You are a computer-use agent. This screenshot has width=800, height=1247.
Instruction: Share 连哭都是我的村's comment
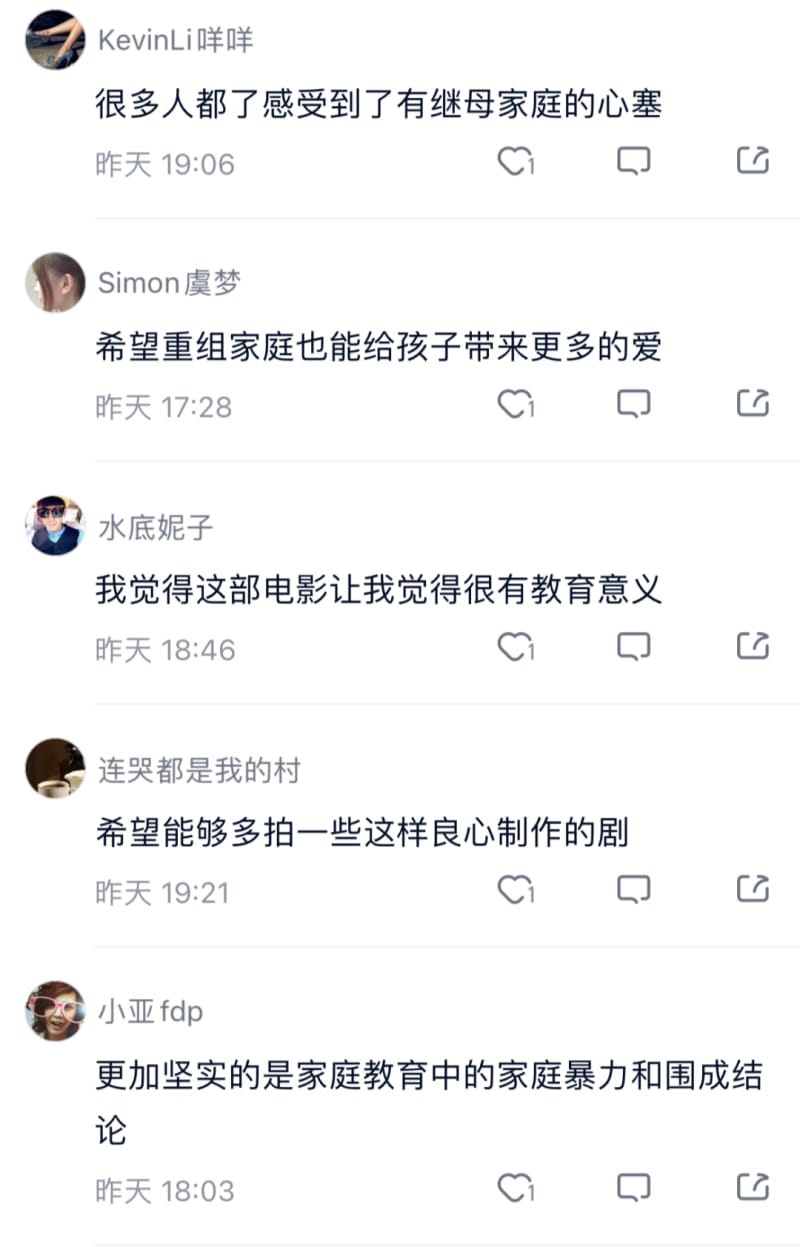753,888
